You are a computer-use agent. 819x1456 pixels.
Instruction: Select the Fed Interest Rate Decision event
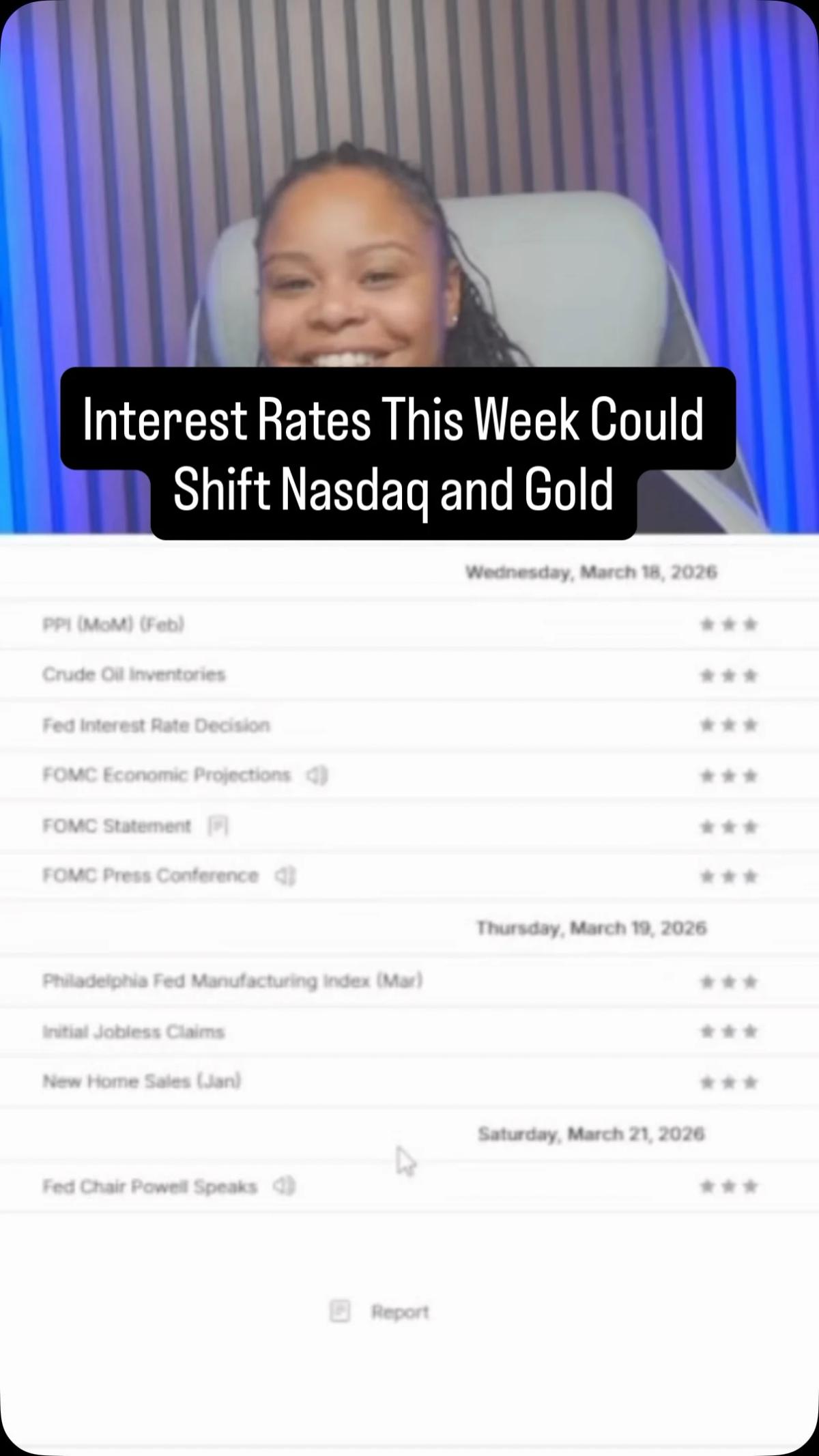click(156, 725)
